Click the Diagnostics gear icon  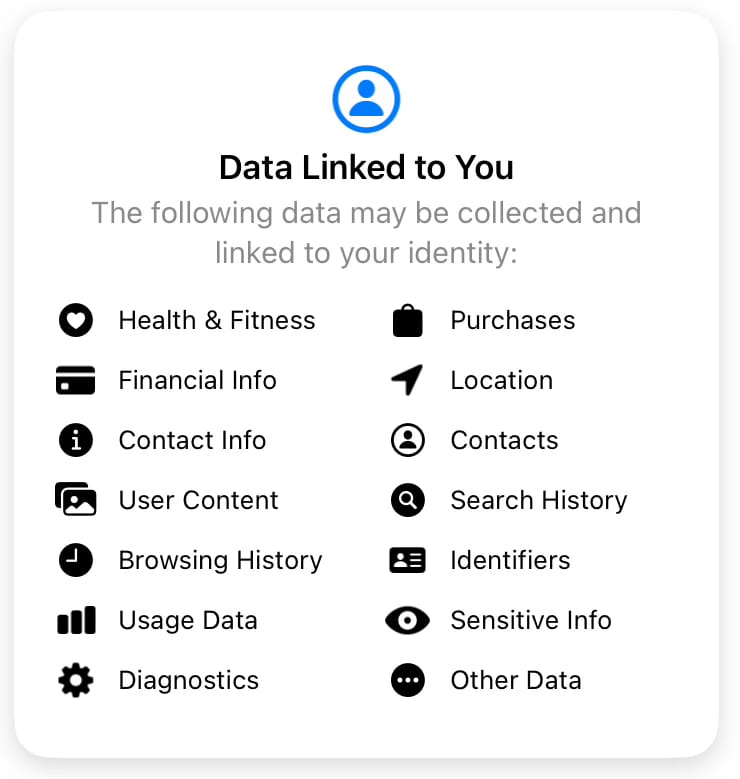tap(76, 680)
